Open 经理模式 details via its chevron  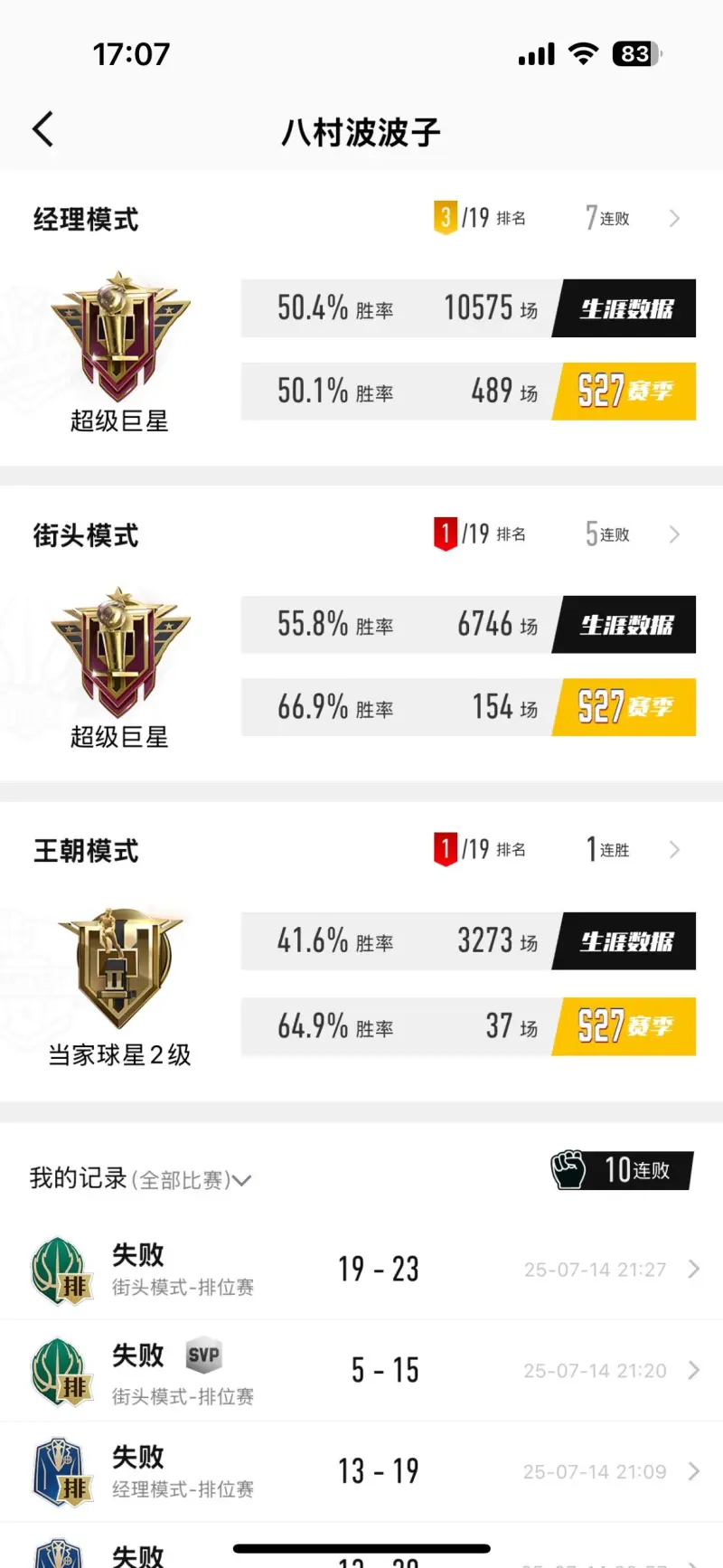[x=674, y=219]
